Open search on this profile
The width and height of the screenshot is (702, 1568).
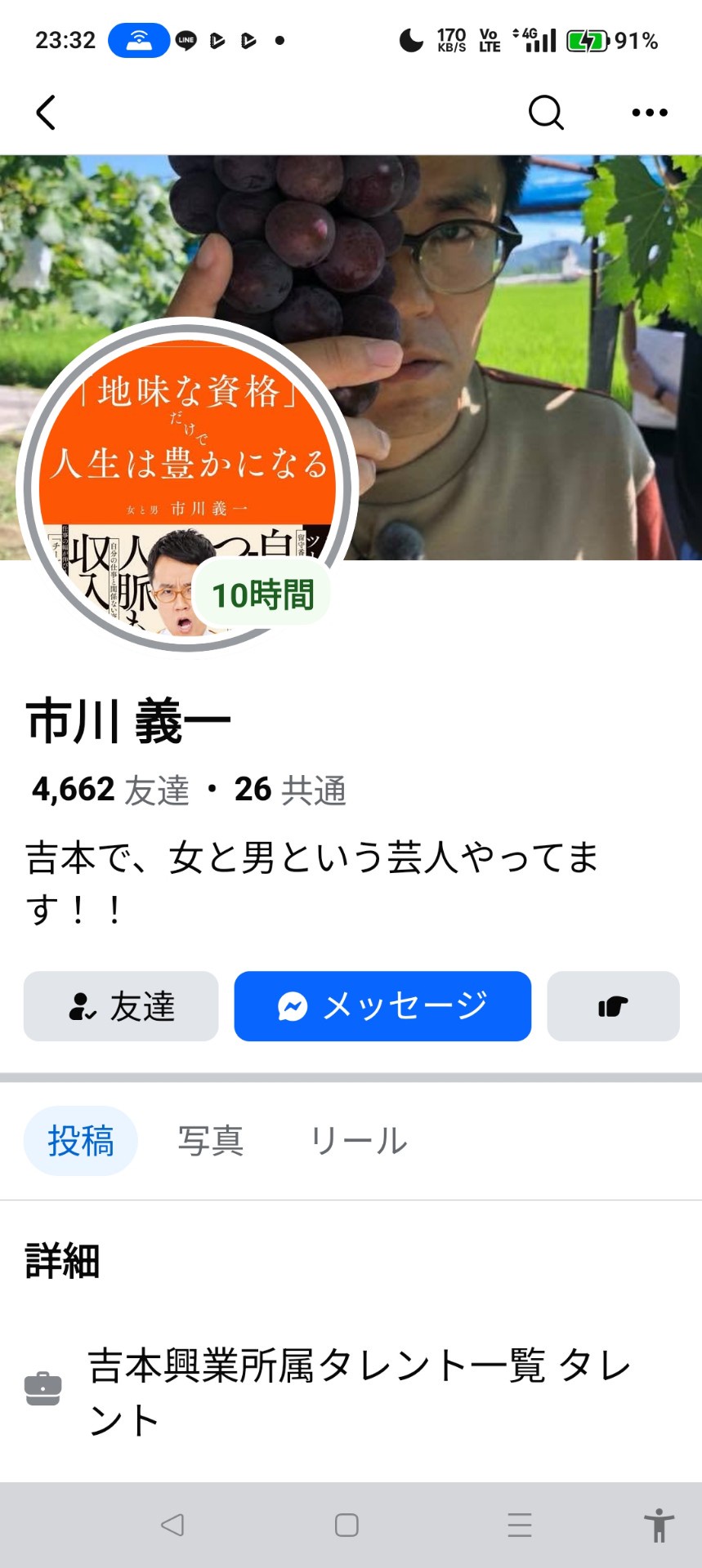pos(546,113)
